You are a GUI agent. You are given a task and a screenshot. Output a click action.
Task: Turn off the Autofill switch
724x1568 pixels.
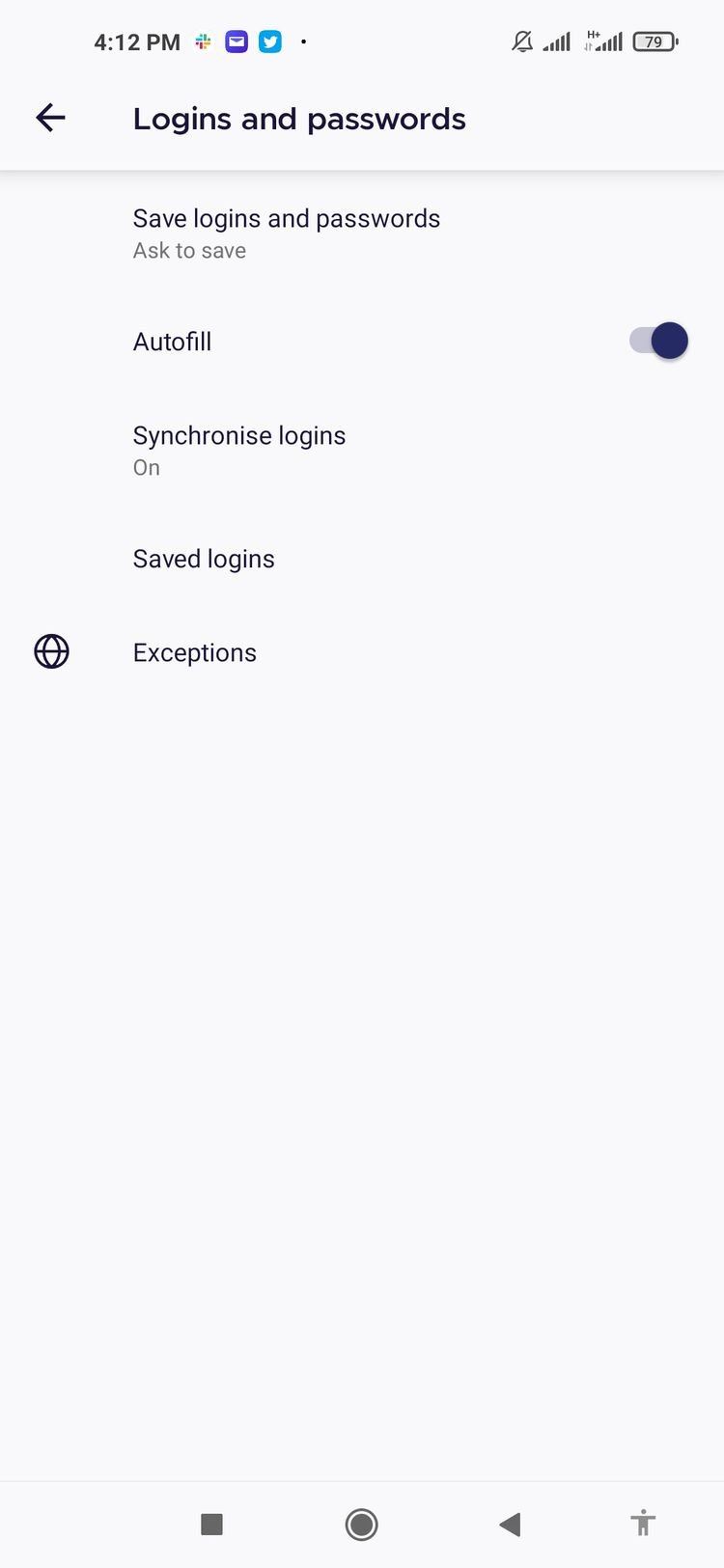659,341
